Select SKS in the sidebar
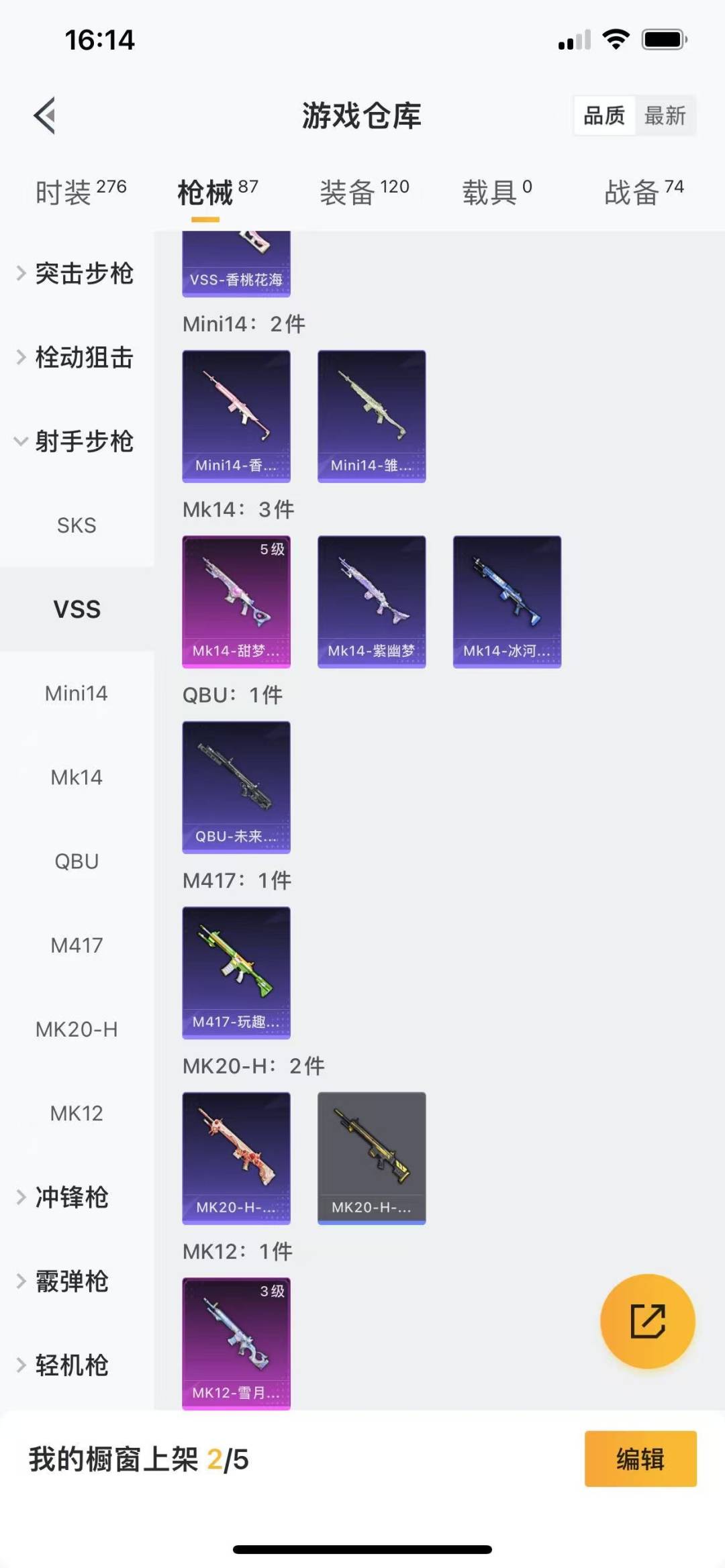 pyautogui.click(x=77, y=525)
